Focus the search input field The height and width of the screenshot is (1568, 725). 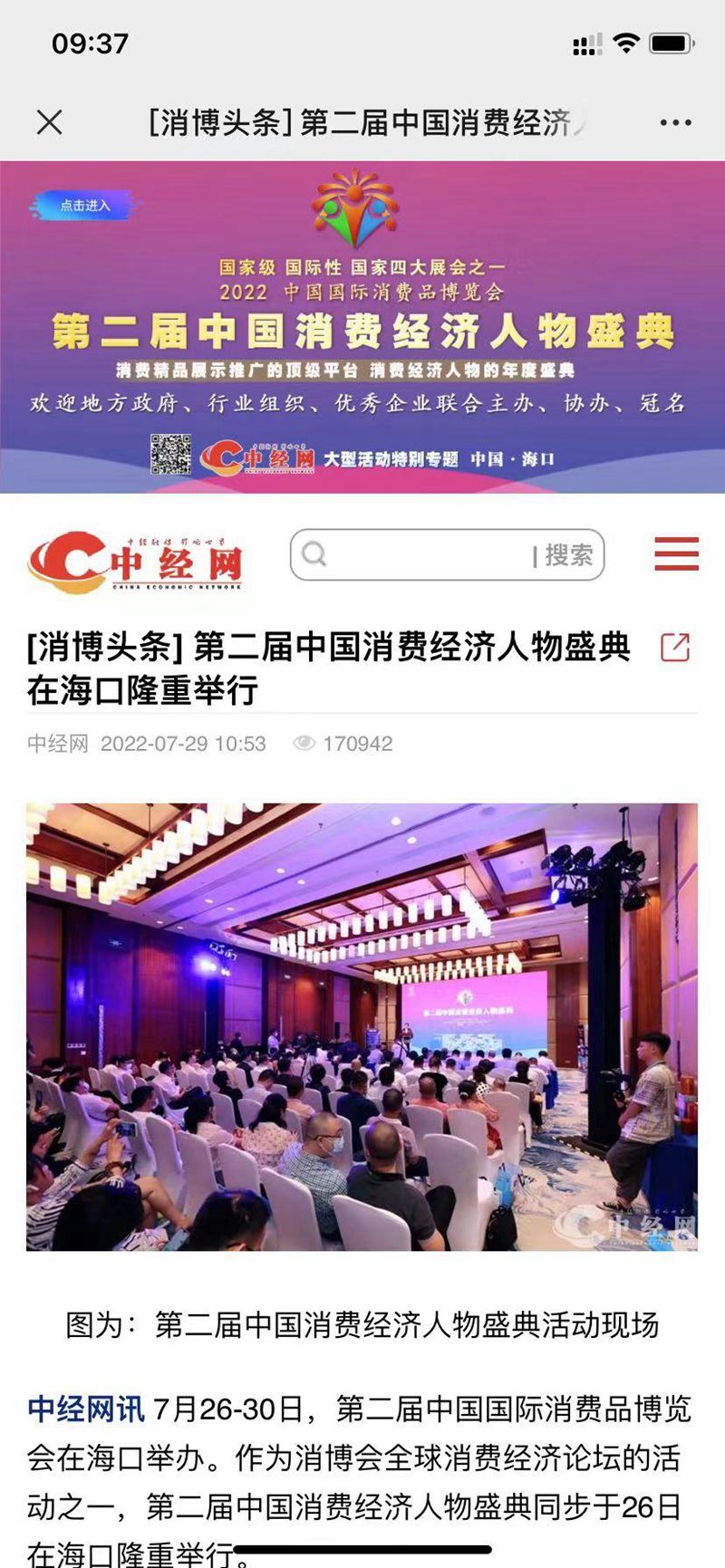click(417, 554)
